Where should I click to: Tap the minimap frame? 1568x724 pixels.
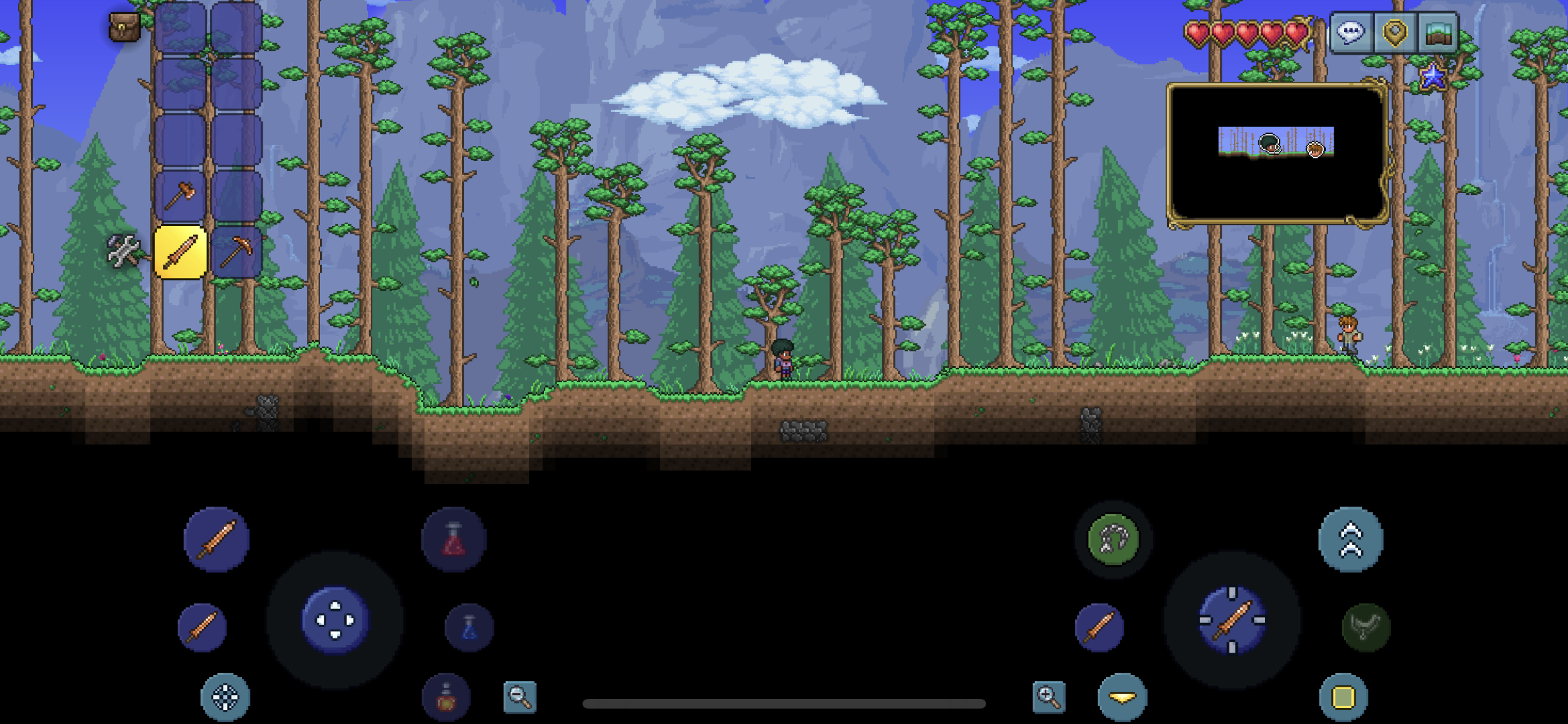[1276, 154]
